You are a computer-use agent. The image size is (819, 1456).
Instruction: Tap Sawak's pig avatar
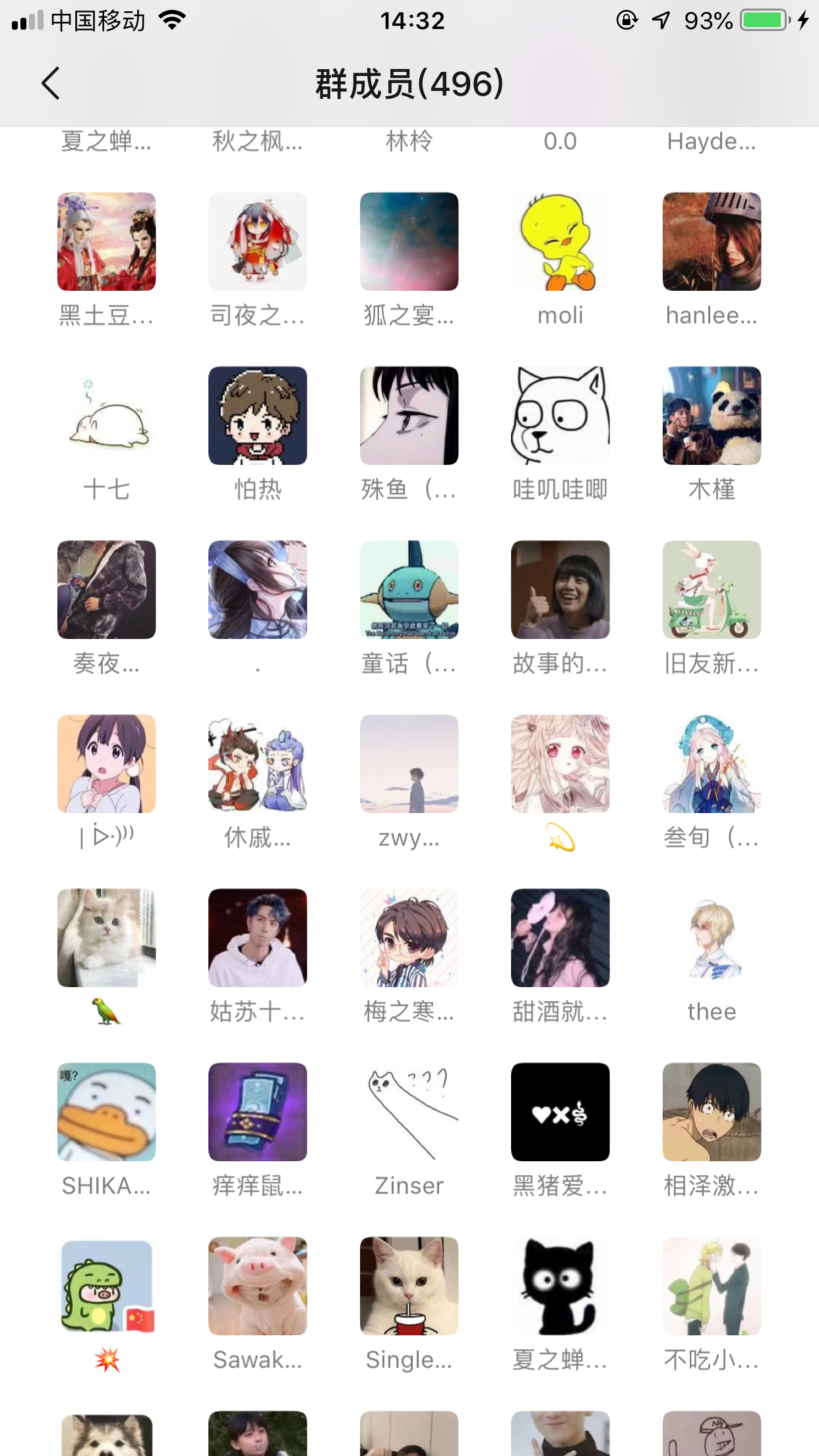(257, 1286)
